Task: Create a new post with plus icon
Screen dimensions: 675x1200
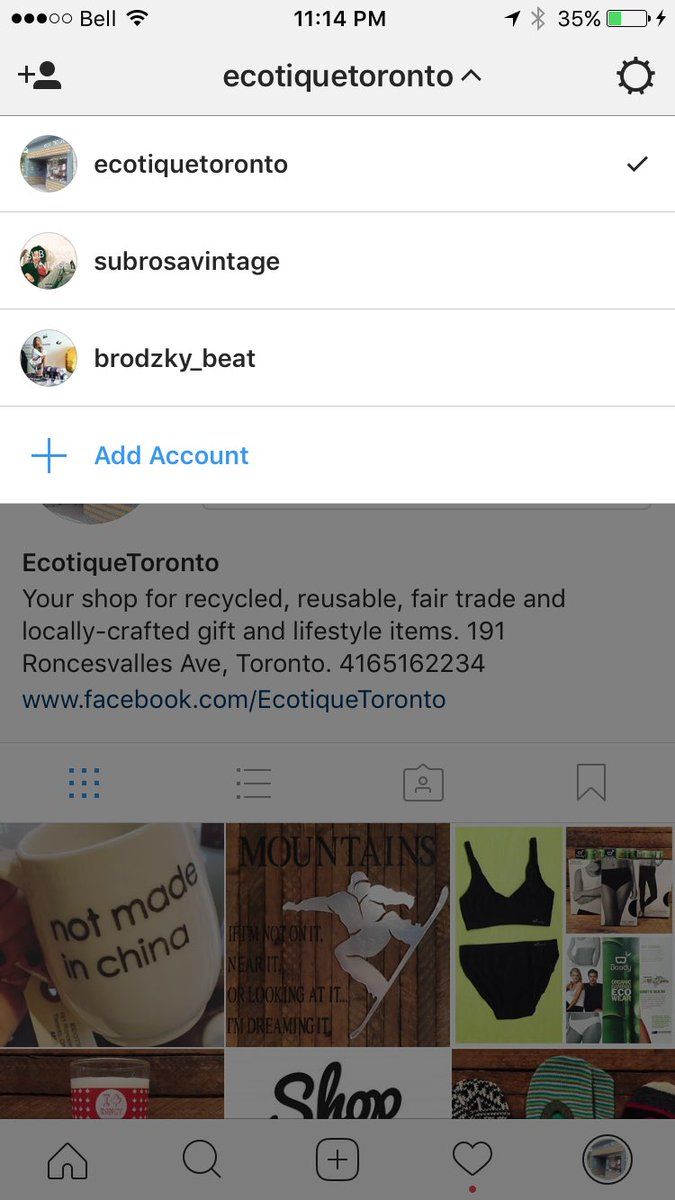Action: click(x=337, y=1160)
